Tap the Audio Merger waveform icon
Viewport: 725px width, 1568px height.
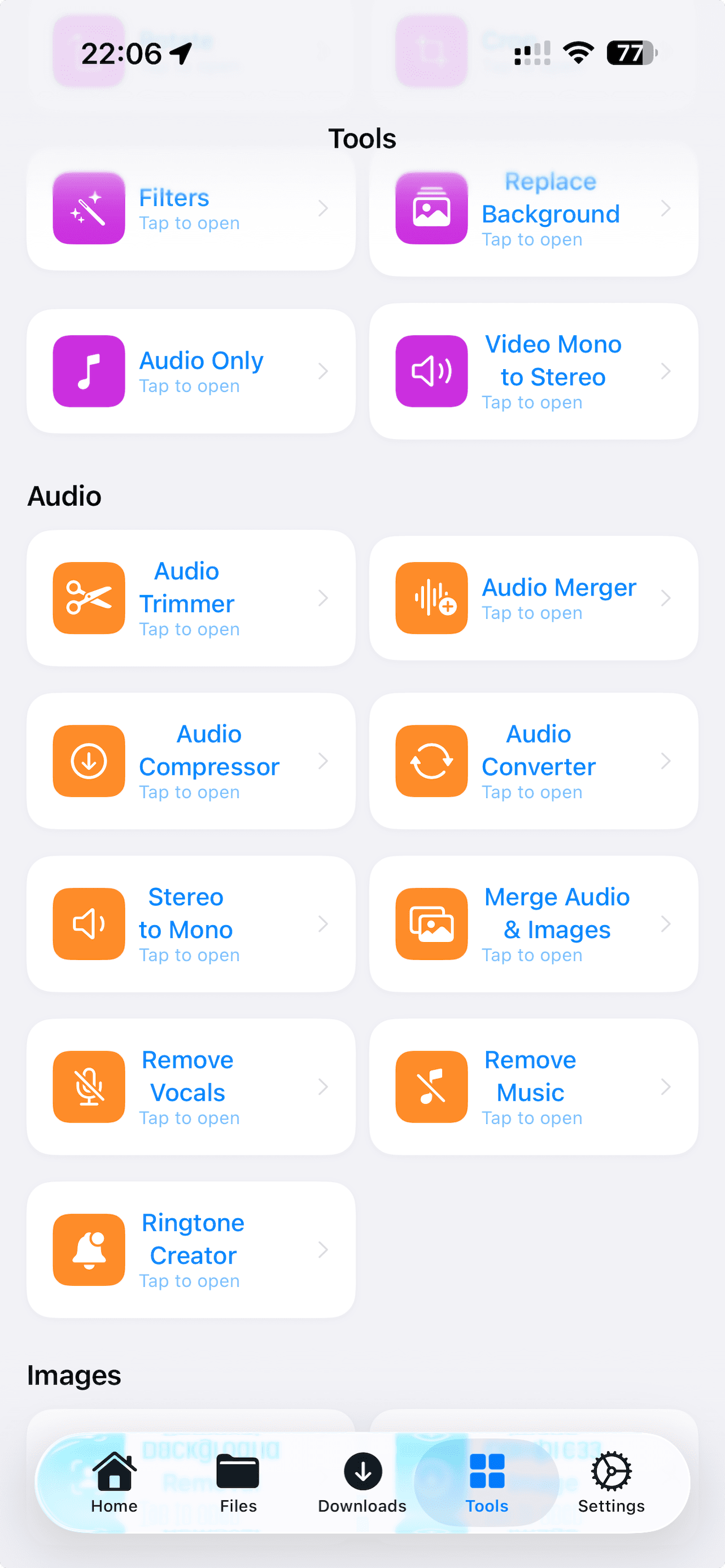click(x=431, y=598)
